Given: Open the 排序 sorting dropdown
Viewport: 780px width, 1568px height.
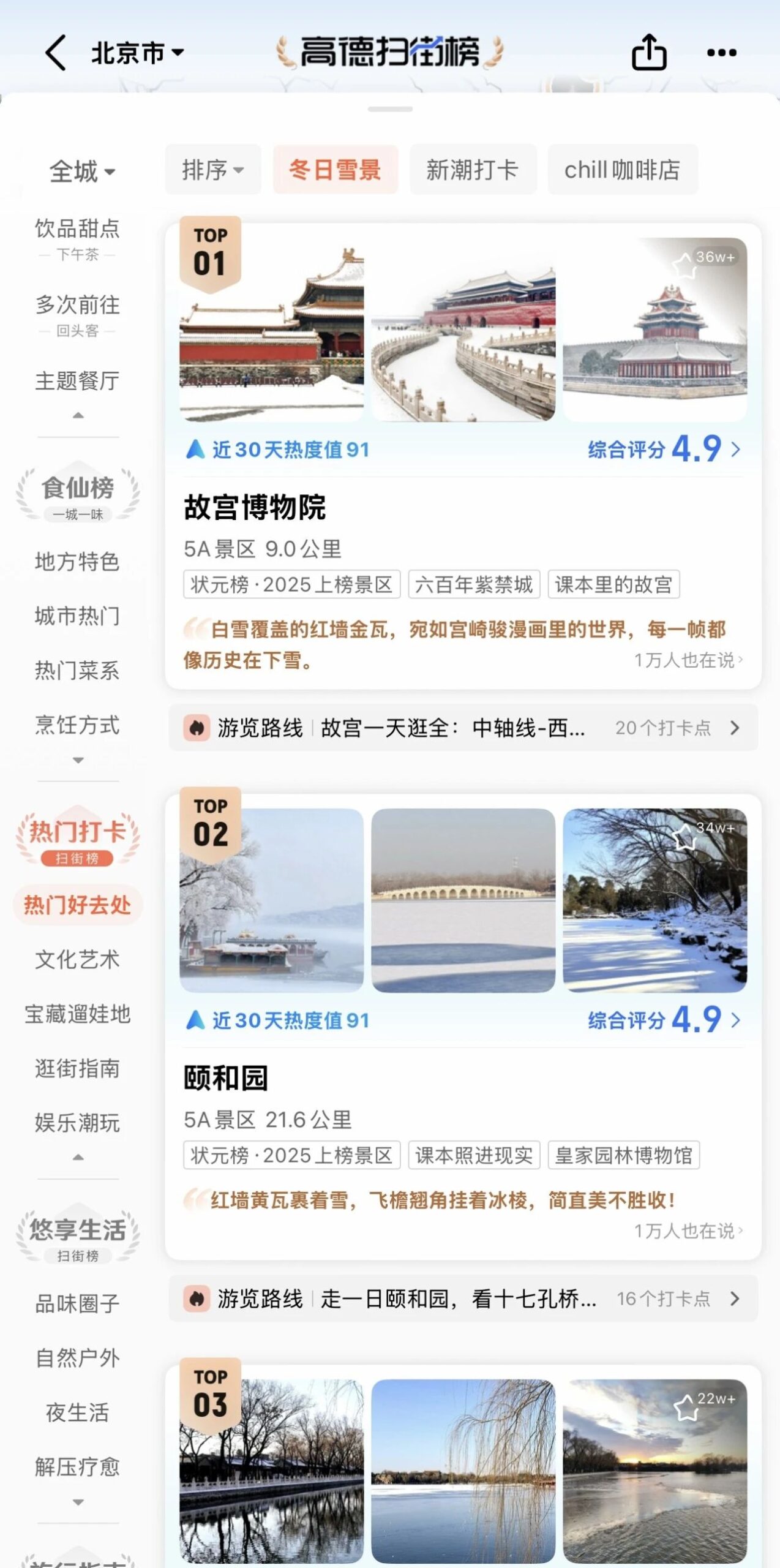Looking at the screenshot, I should 212,170.
